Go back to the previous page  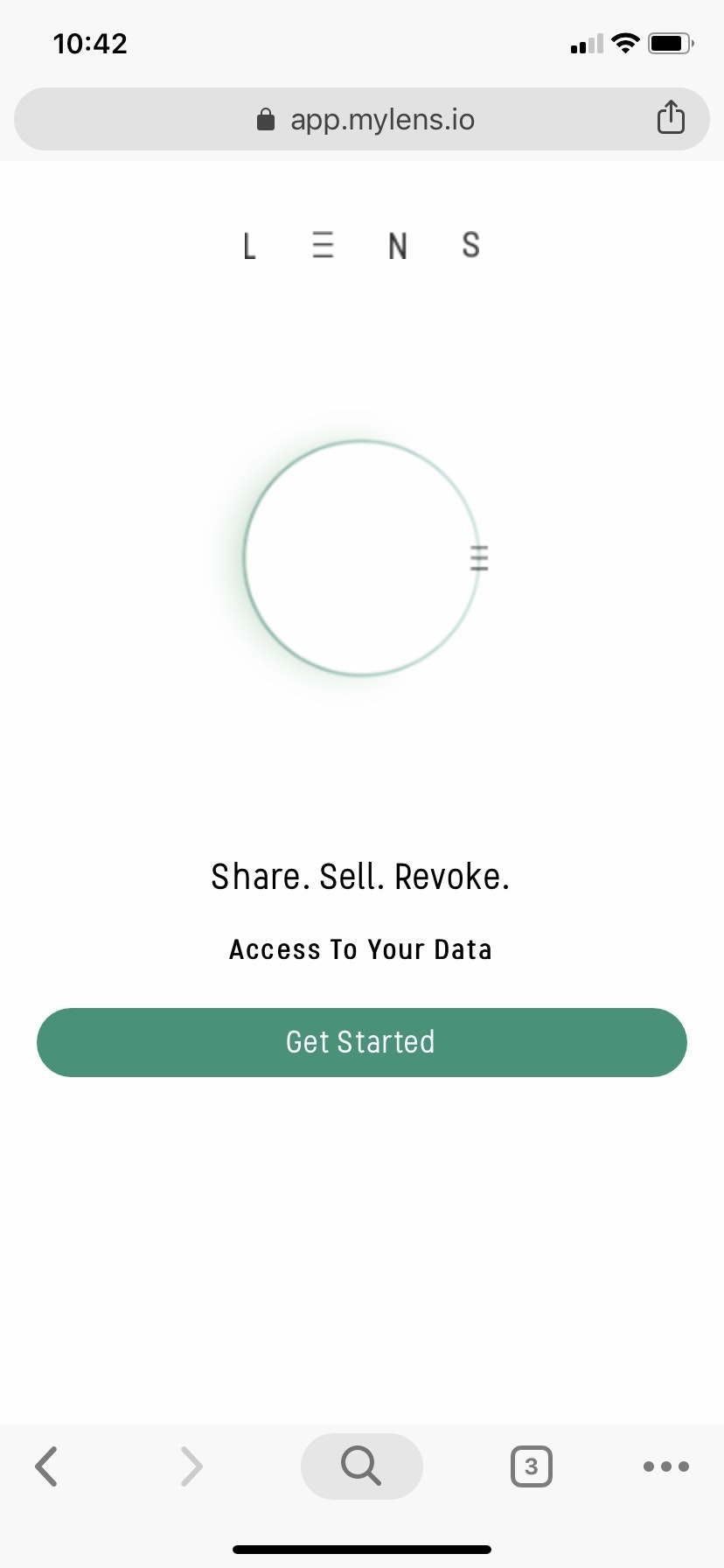(46, 1466)
